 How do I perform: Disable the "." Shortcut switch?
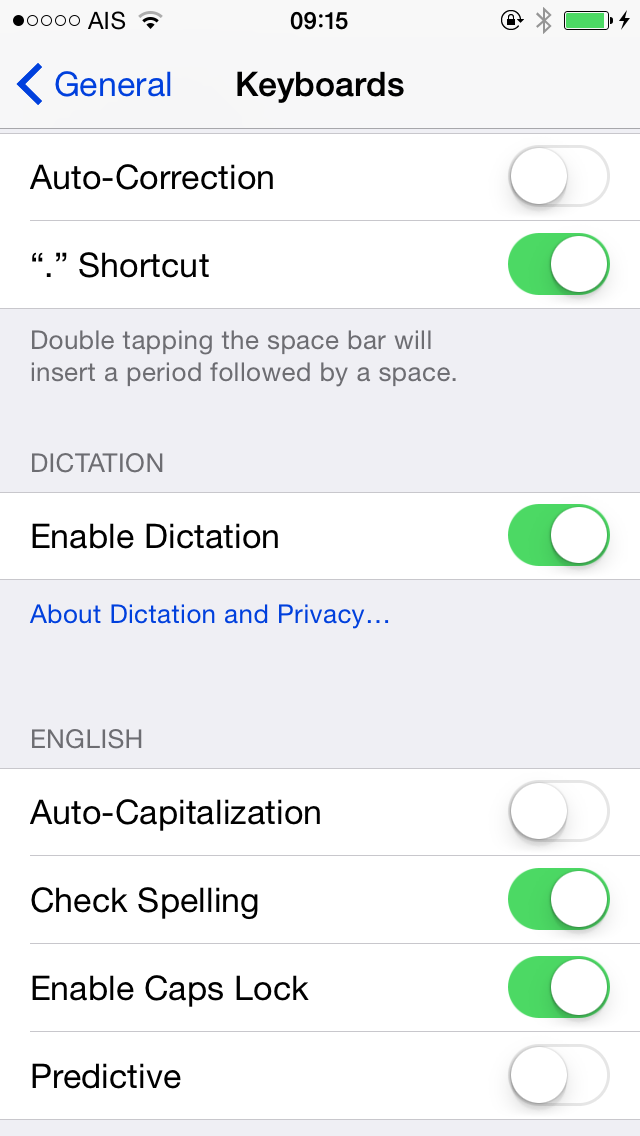tap(559, 264)
